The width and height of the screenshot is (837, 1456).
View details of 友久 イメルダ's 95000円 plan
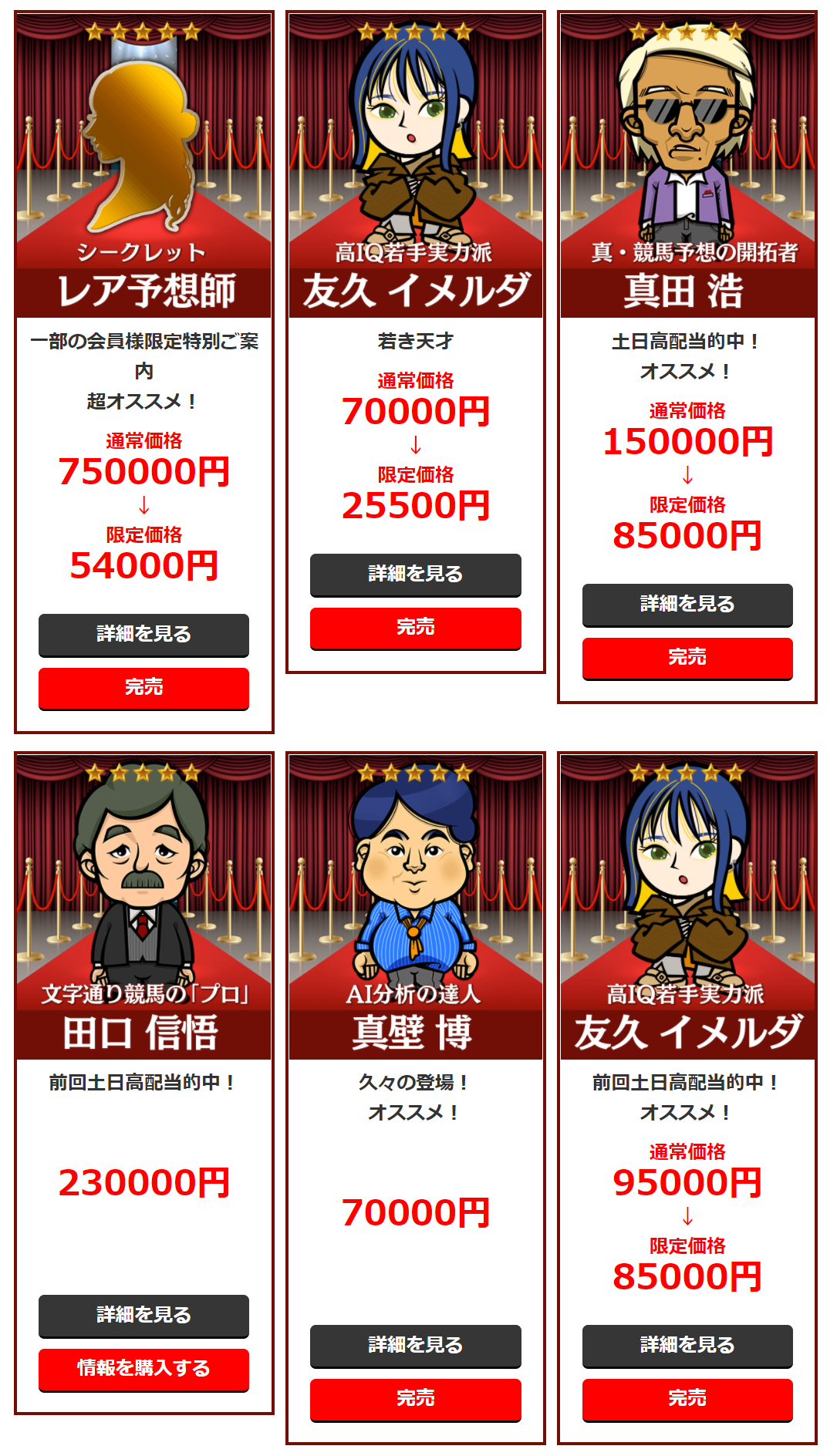point(687,1346)
